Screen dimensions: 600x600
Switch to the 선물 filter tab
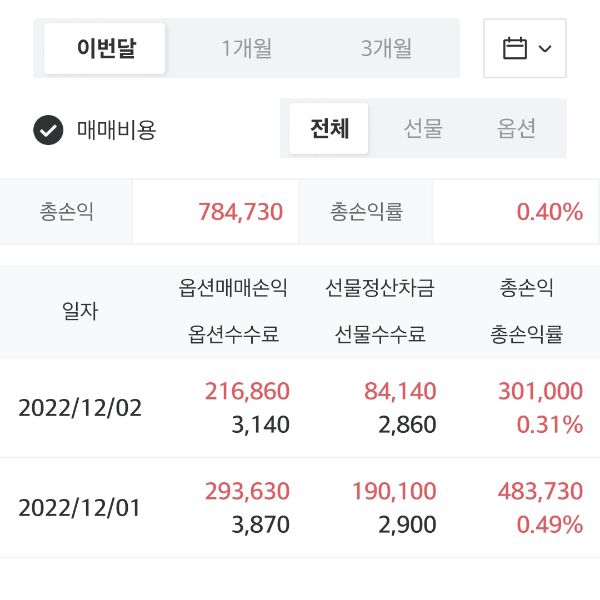pos(423,128)
